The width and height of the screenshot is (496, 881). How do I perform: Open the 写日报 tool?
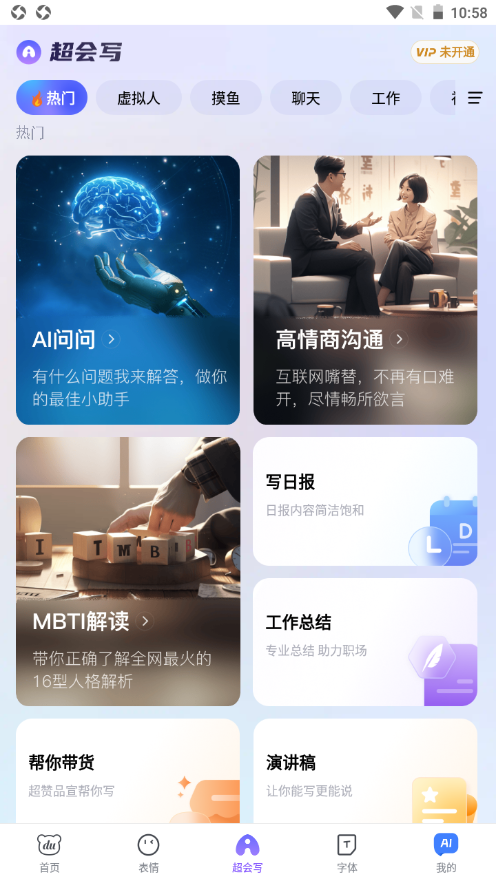tap(365, 501)
